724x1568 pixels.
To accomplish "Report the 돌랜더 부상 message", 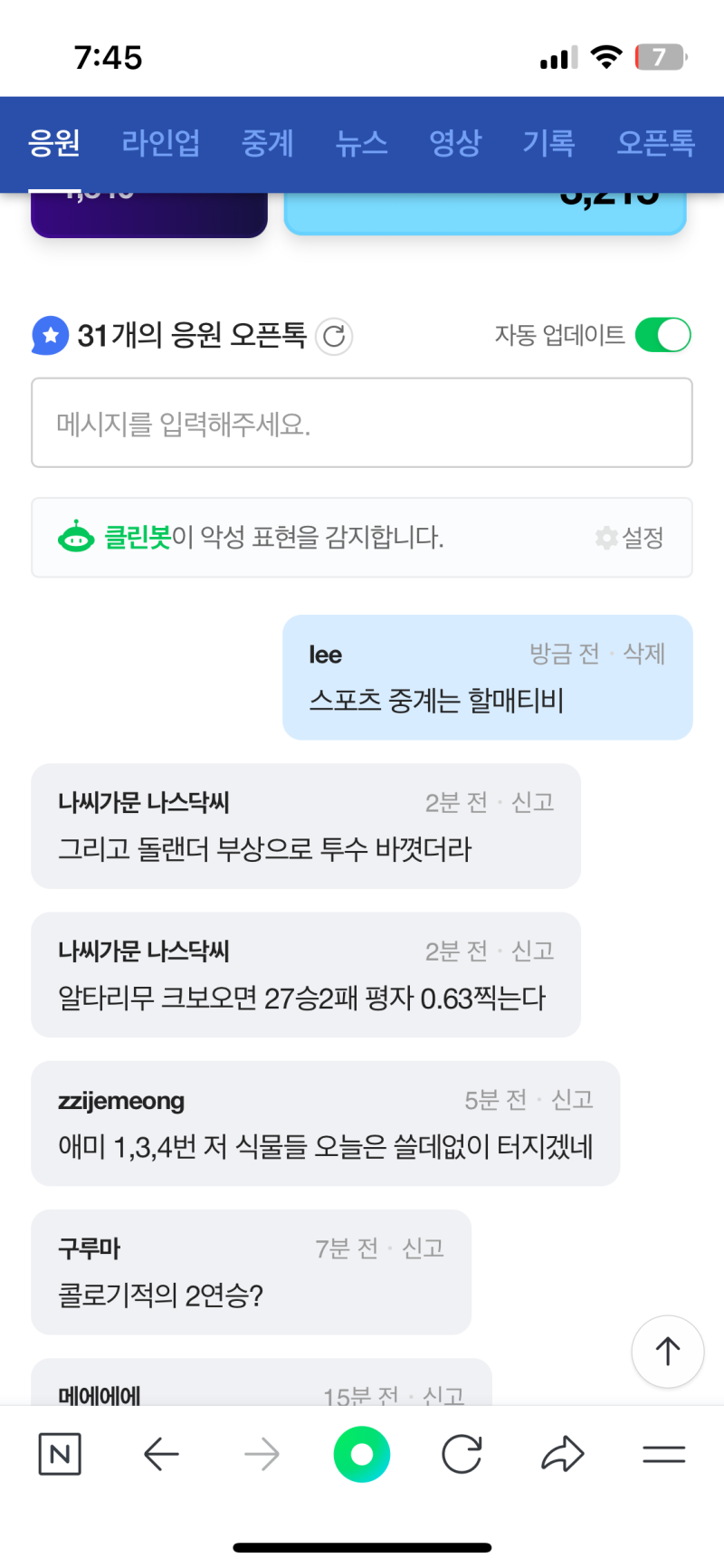I will point(532,802).
